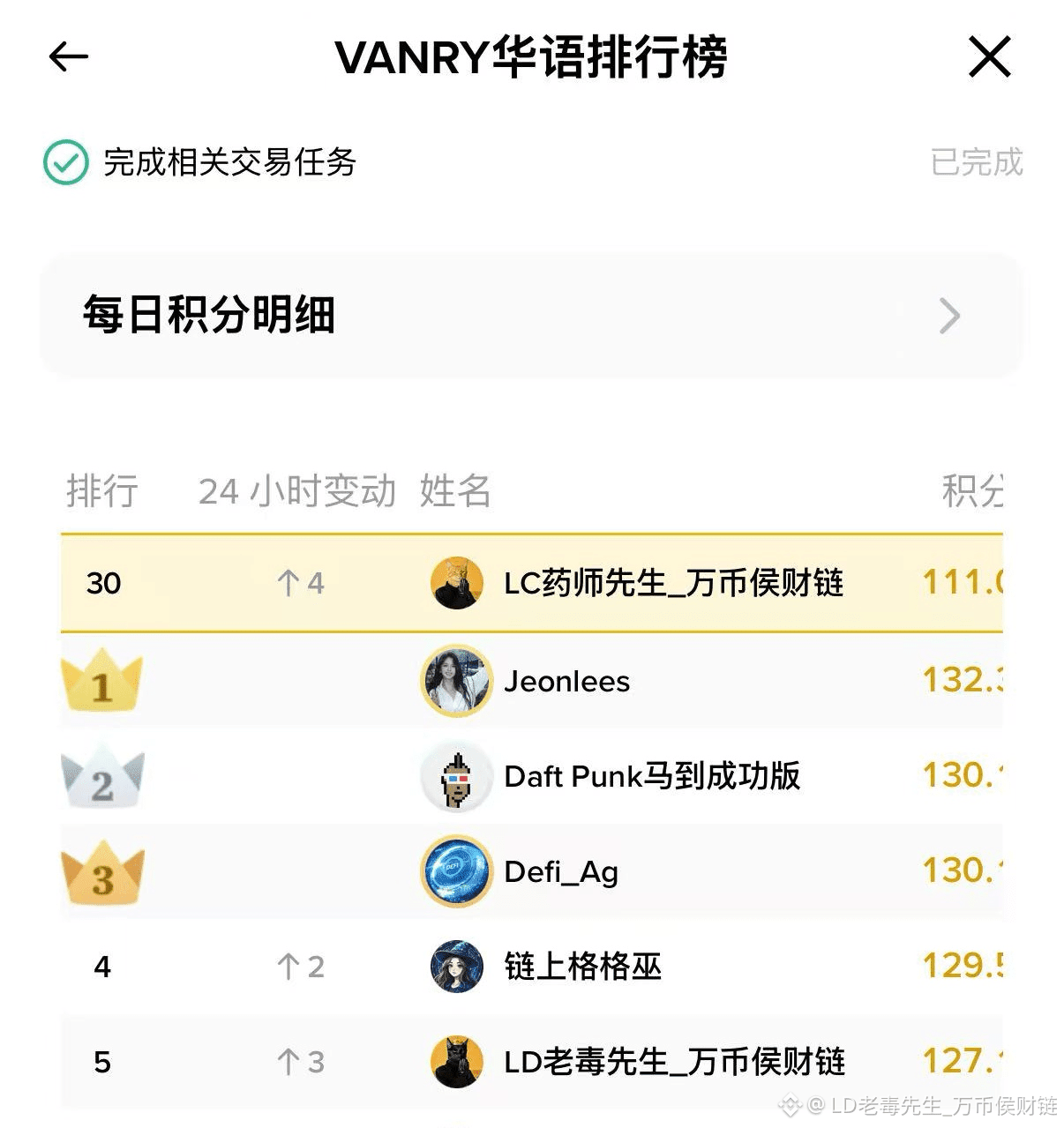View Defi_Ag's leaderboard entry
The height and width of the screenshot is (1128, 1064).
point(561,872)
